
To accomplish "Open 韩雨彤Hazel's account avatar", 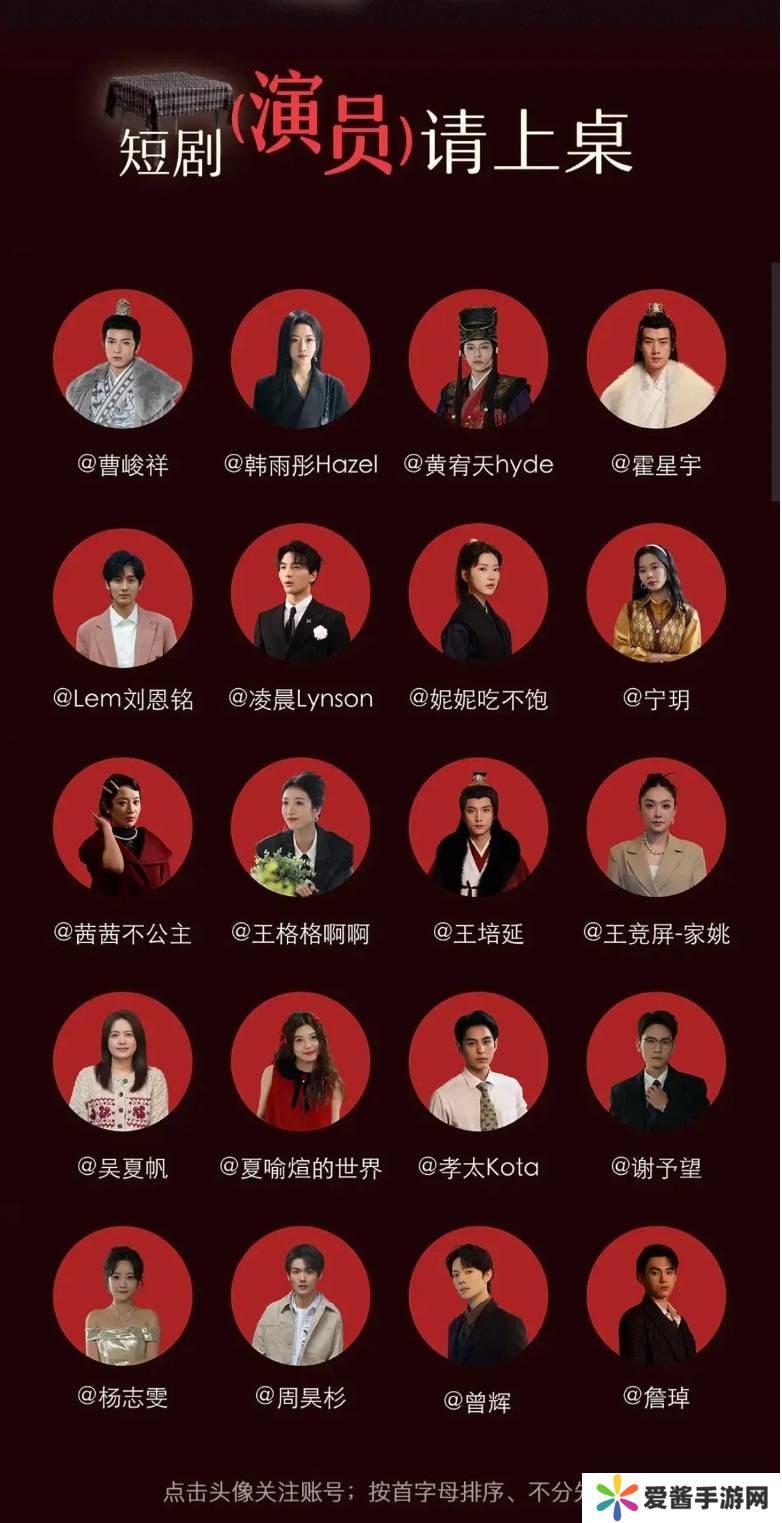I will (301, 360).
